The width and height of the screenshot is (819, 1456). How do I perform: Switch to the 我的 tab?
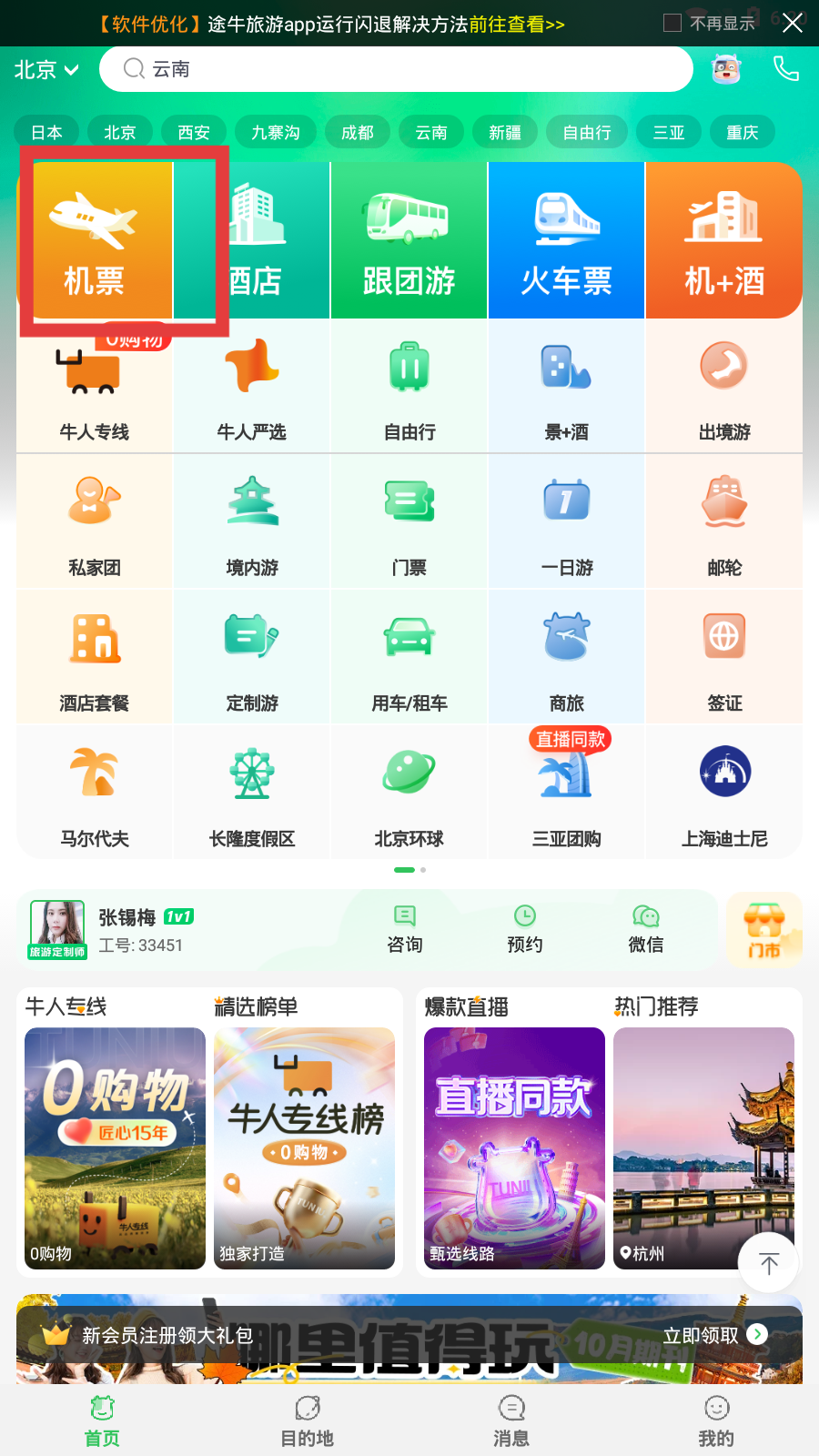coord(716,1421)
